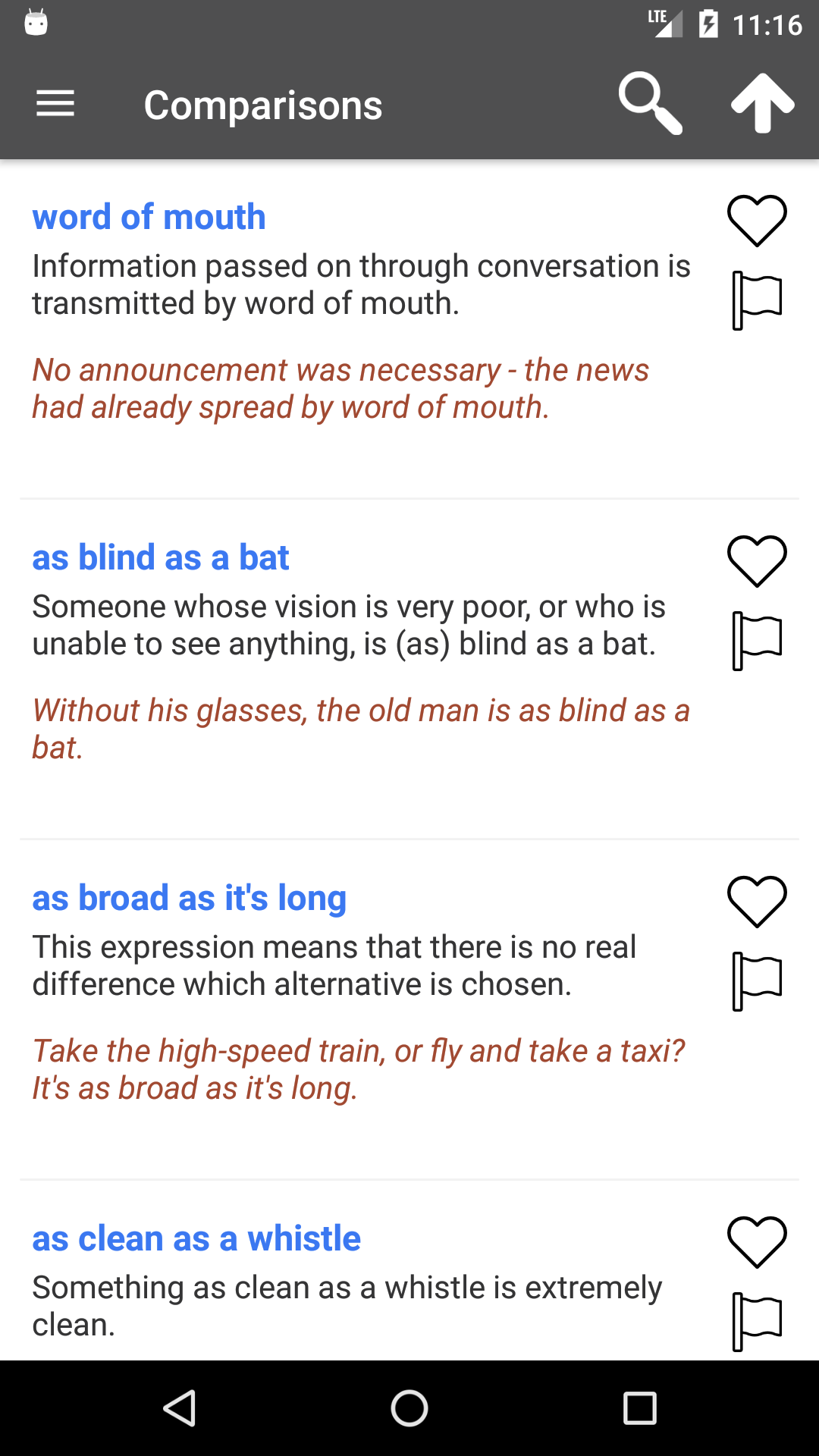Open the 'as blind as a bat' entry
The height and width of the screenshot is (1456, 819).
161,558
